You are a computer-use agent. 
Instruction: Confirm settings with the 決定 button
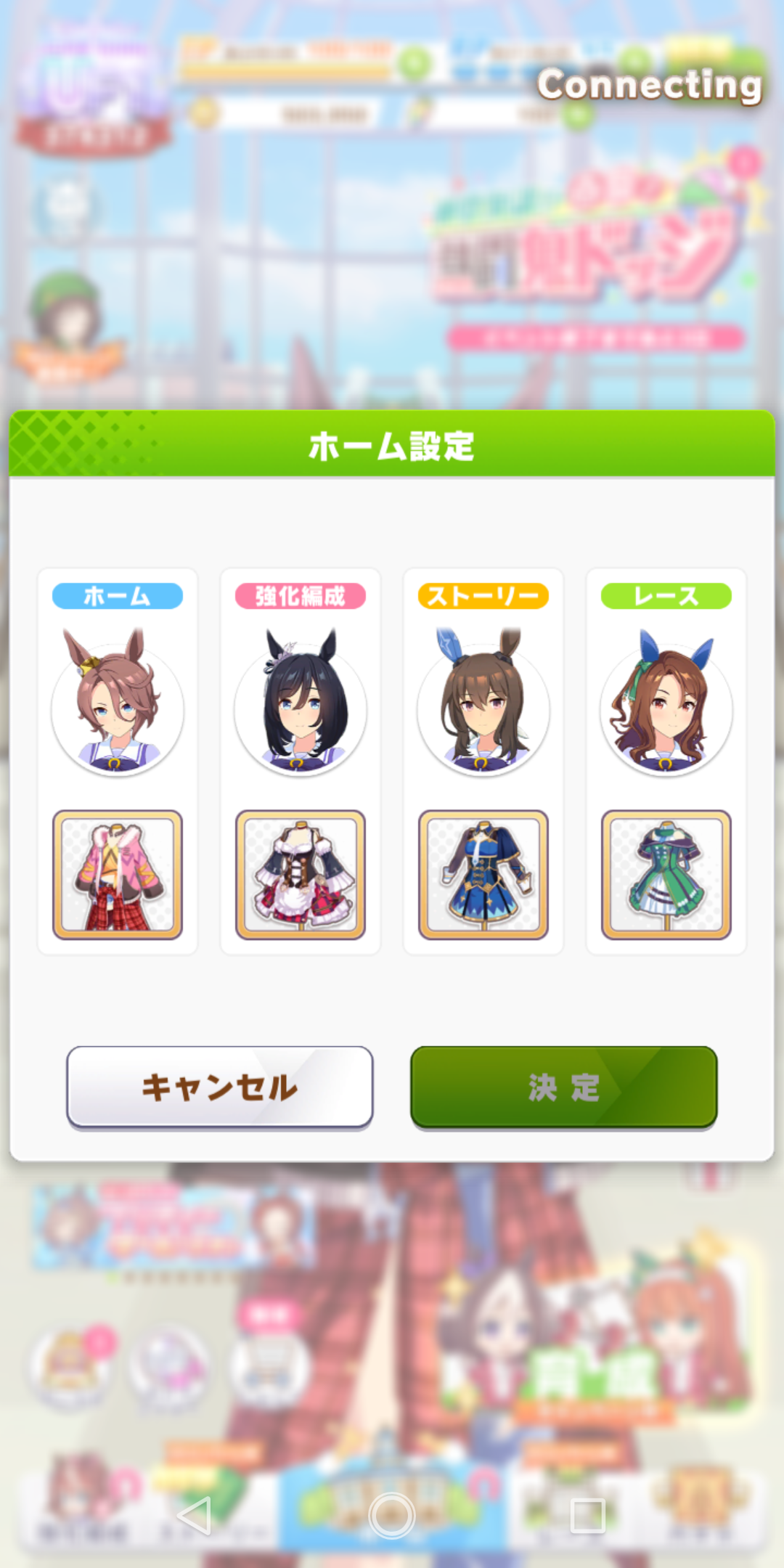tap(563, 1087)
